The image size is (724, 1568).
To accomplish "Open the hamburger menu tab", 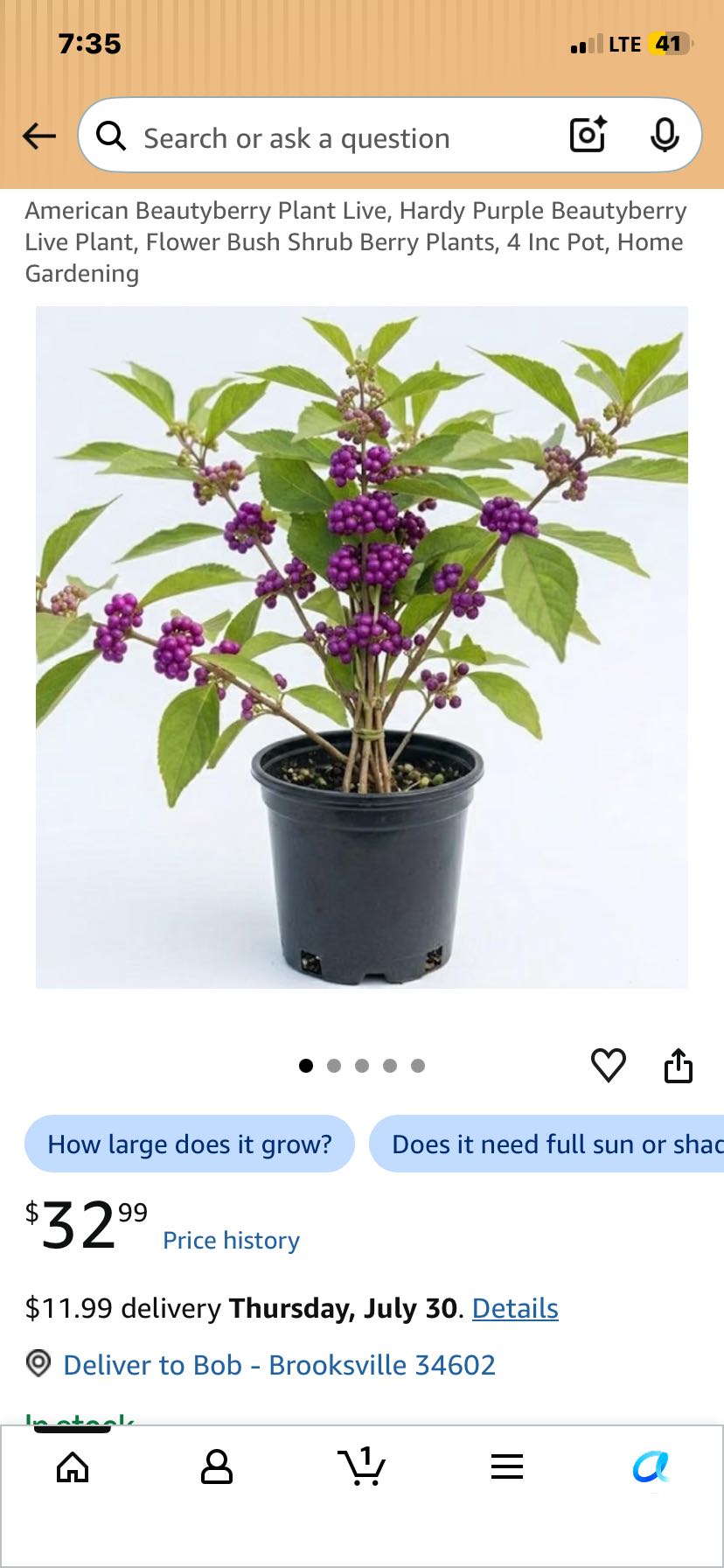I will (x=507, y=1467).
